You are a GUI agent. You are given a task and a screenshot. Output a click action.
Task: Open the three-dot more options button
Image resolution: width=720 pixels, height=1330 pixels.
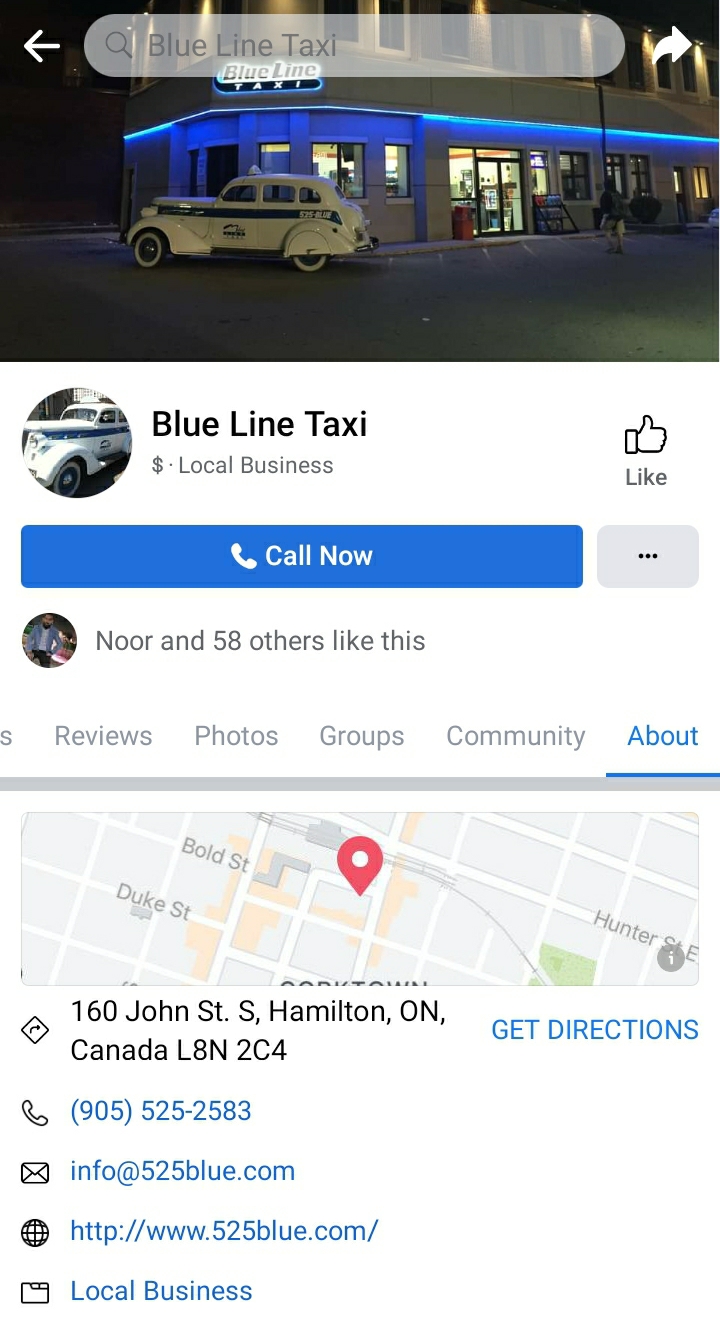point(648,556)
